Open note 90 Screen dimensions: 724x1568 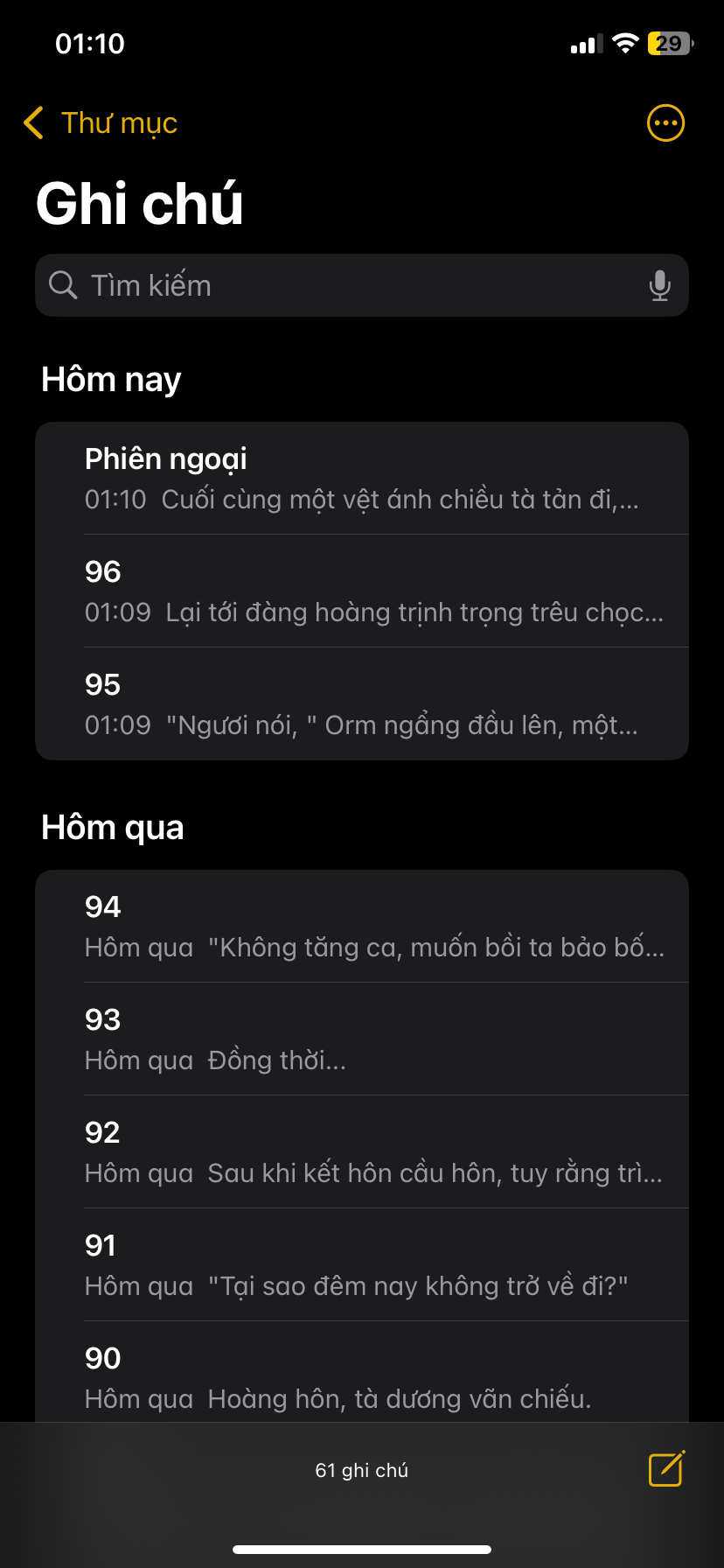[x=362, y=1372]
